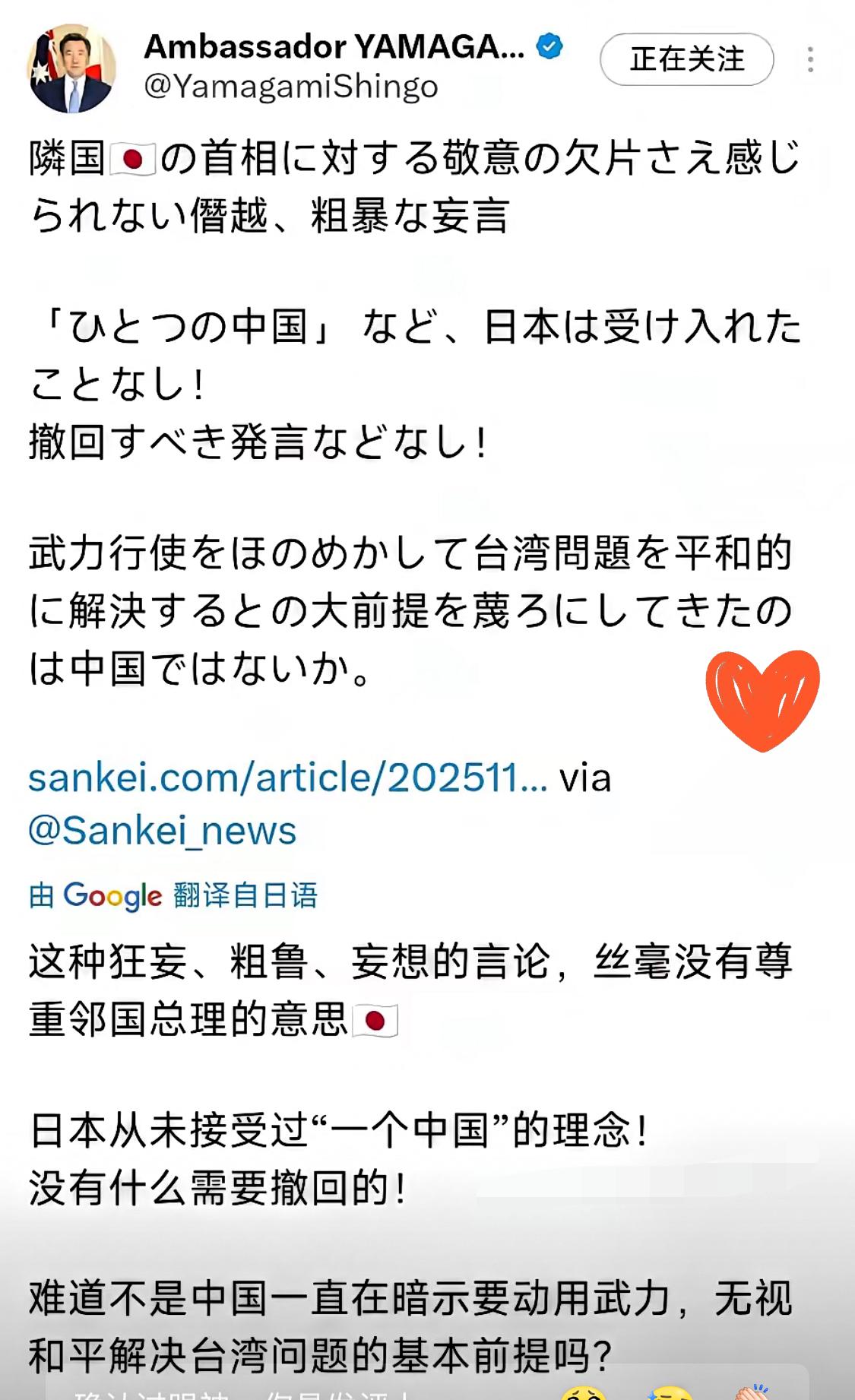Click the middle emoji reaction in the reply preview

point(669,1395)
